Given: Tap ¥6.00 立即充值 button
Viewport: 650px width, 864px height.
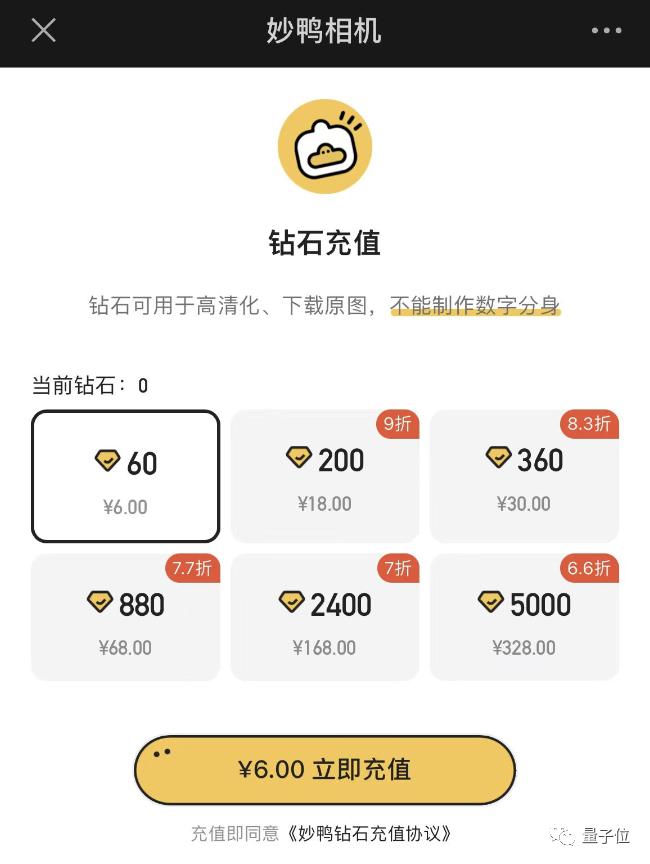Looking at the screenshot, I should pos(325,770).
